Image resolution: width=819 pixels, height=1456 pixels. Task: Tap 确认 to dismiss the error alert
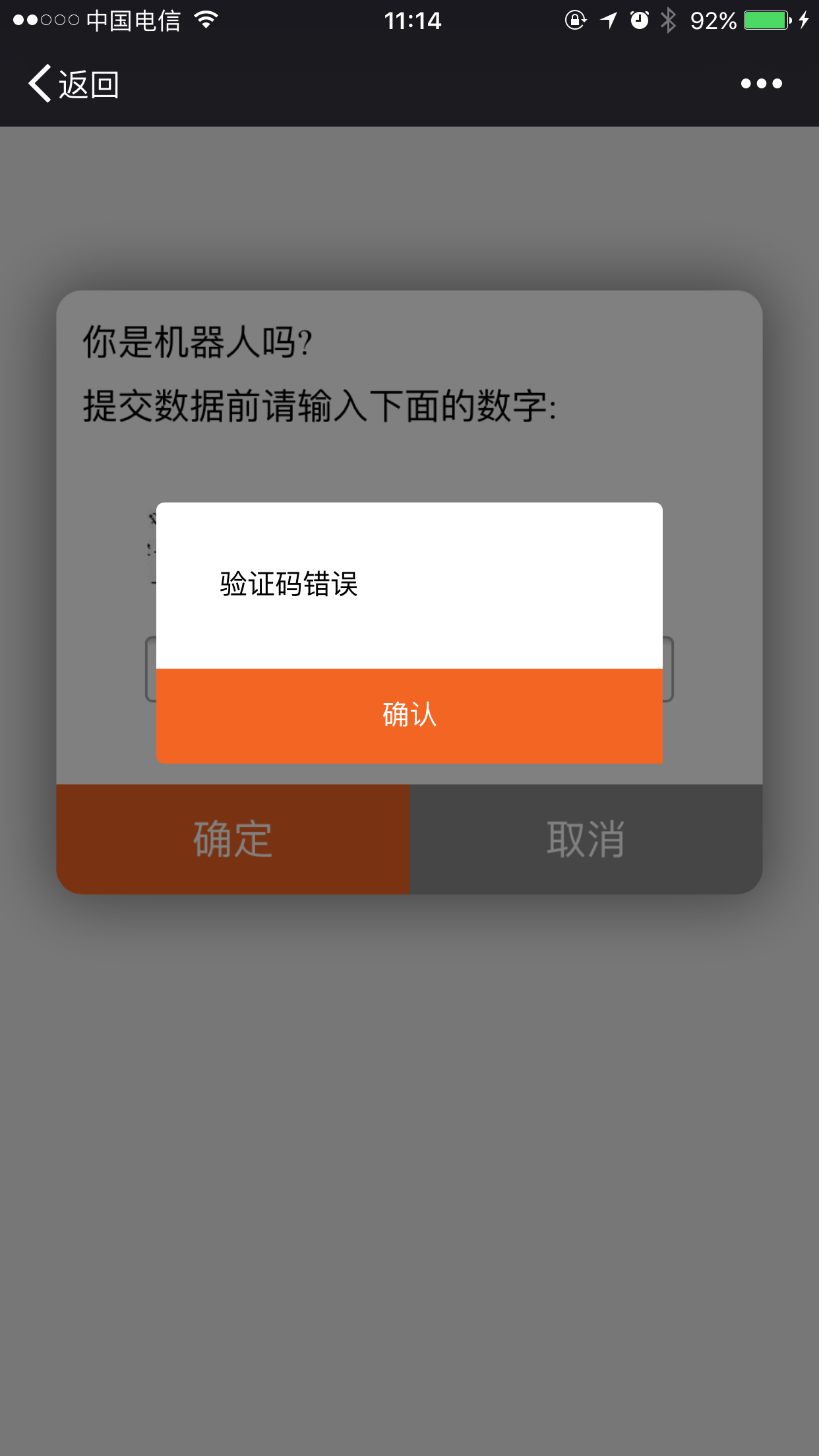tap(409, 715)
